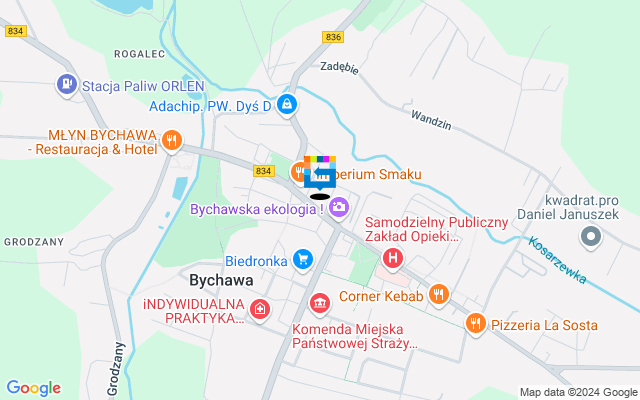640x400 pixels.
Task: Tap the MŁYN BYCHAWA restaurant marker
Action: tap(172, 141)
